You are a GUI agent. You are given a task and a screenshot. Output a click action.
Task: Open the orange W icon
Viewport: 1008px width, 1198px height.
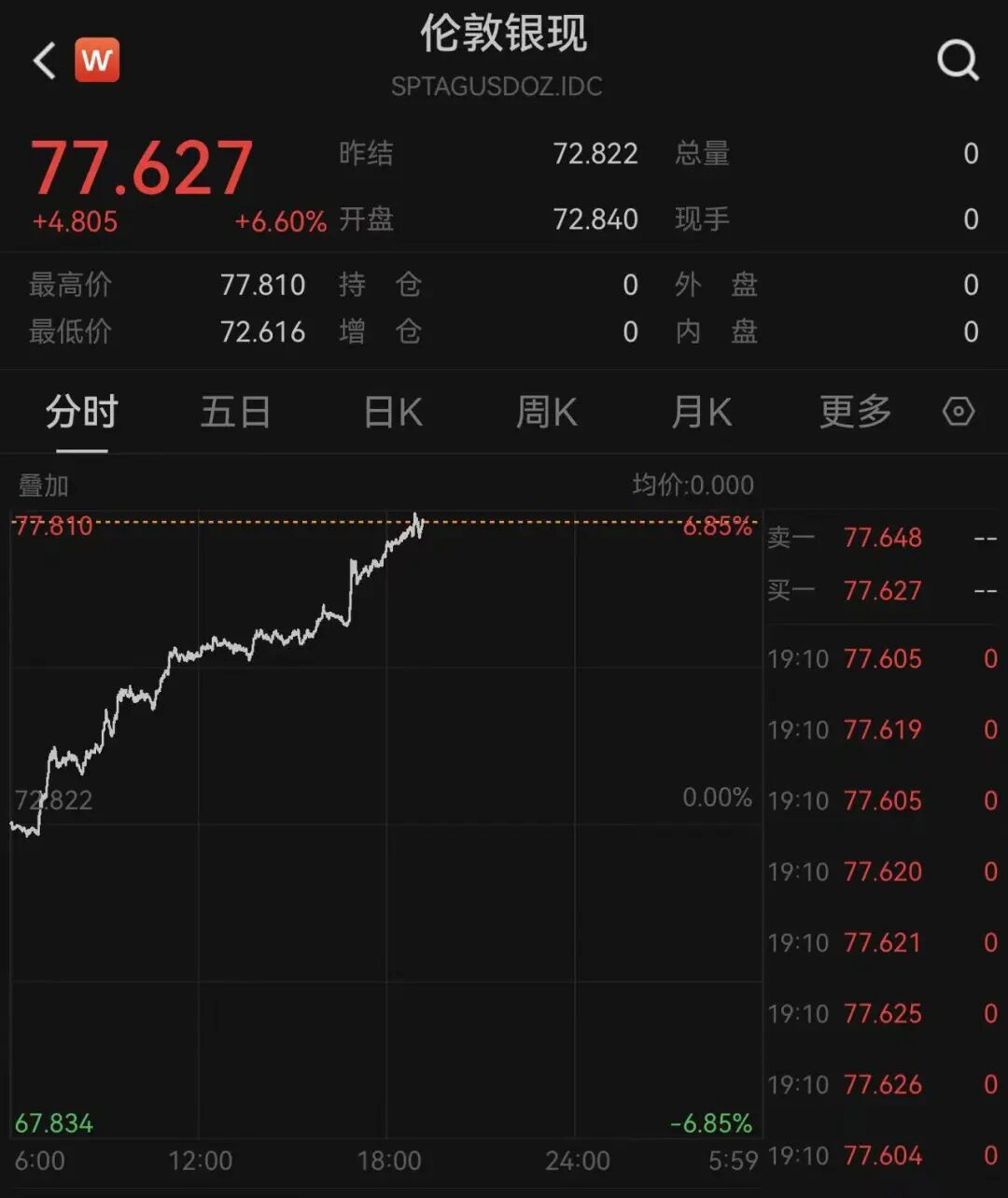coord(97,61)
